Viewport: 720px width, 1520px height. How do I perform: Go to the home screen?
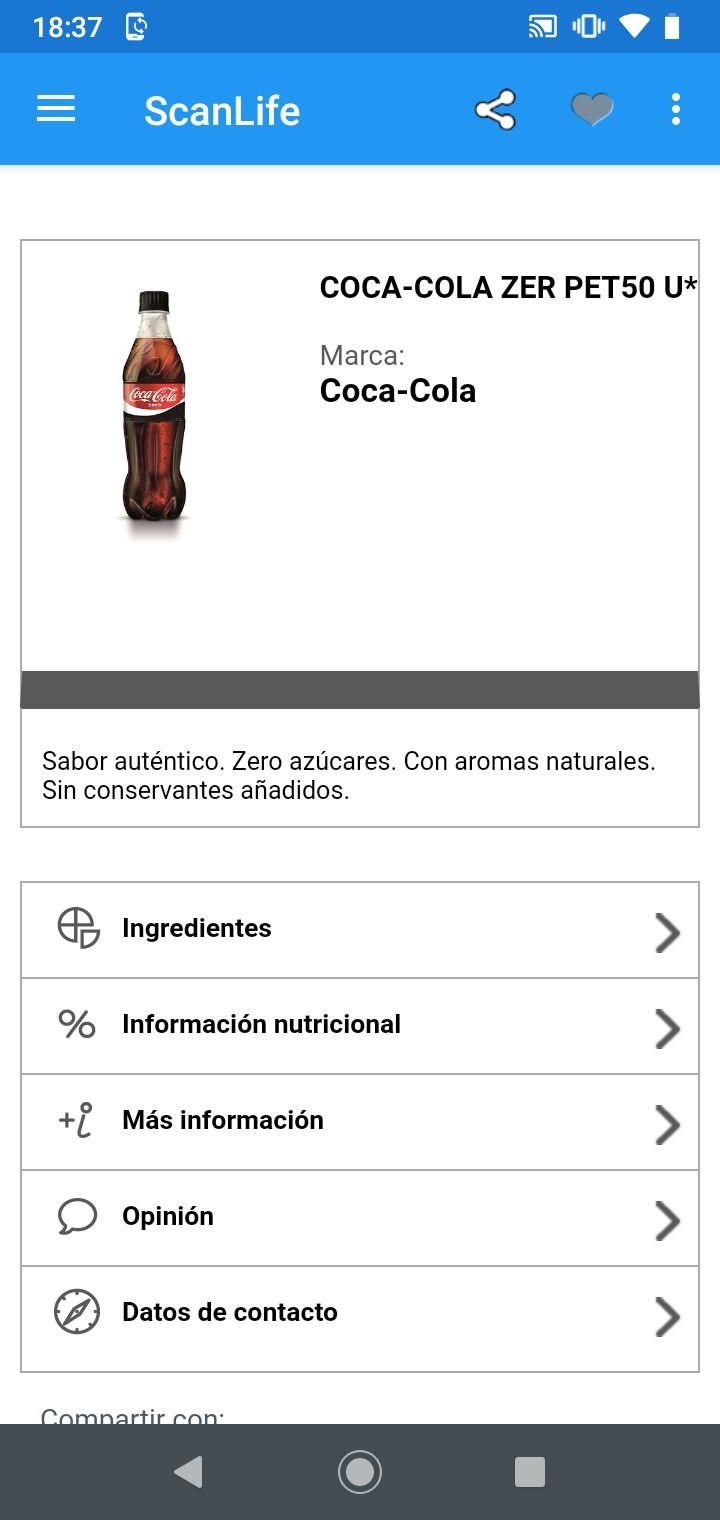360,1472
